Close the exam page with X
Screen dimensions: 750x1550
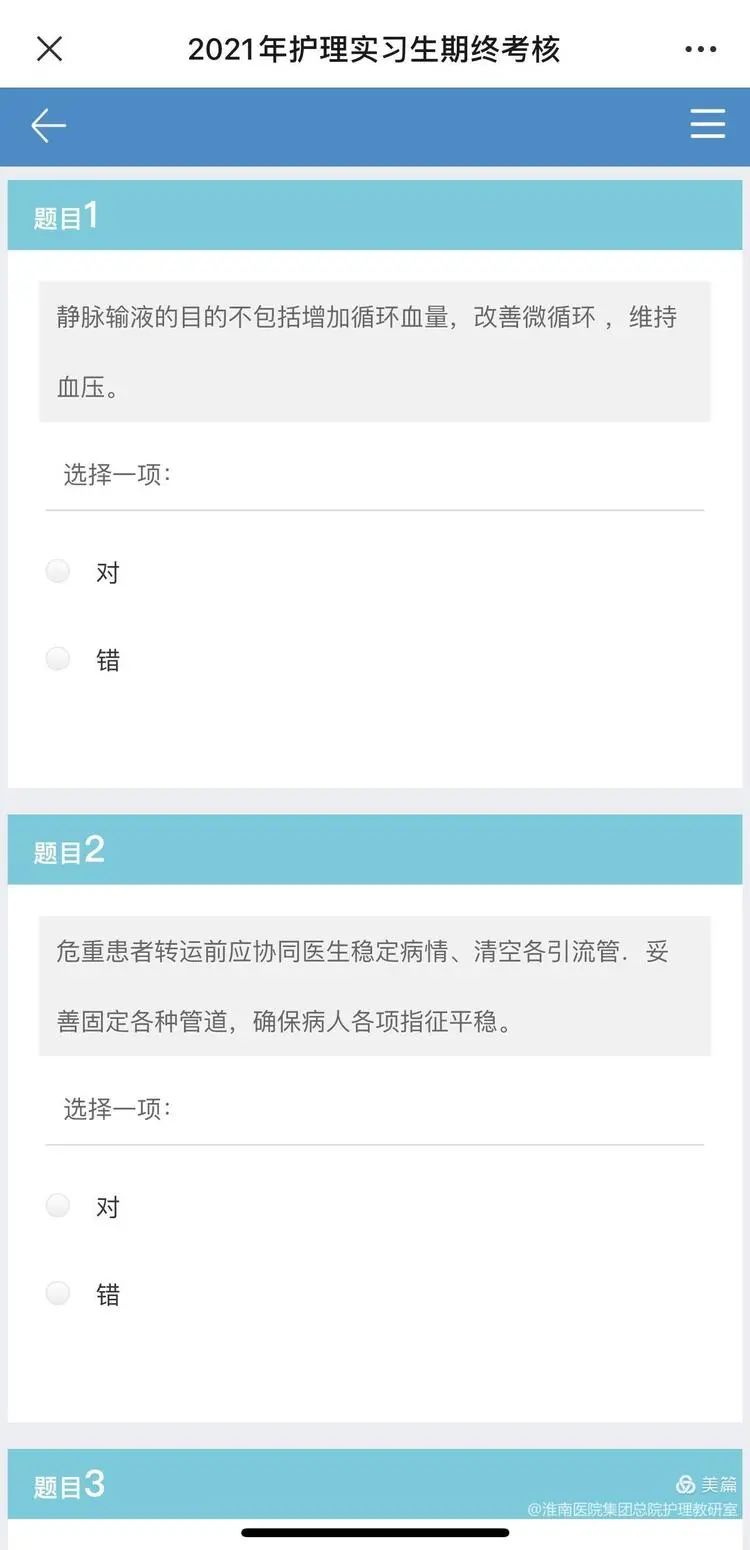pyautogui.click(x=49, y=49)
